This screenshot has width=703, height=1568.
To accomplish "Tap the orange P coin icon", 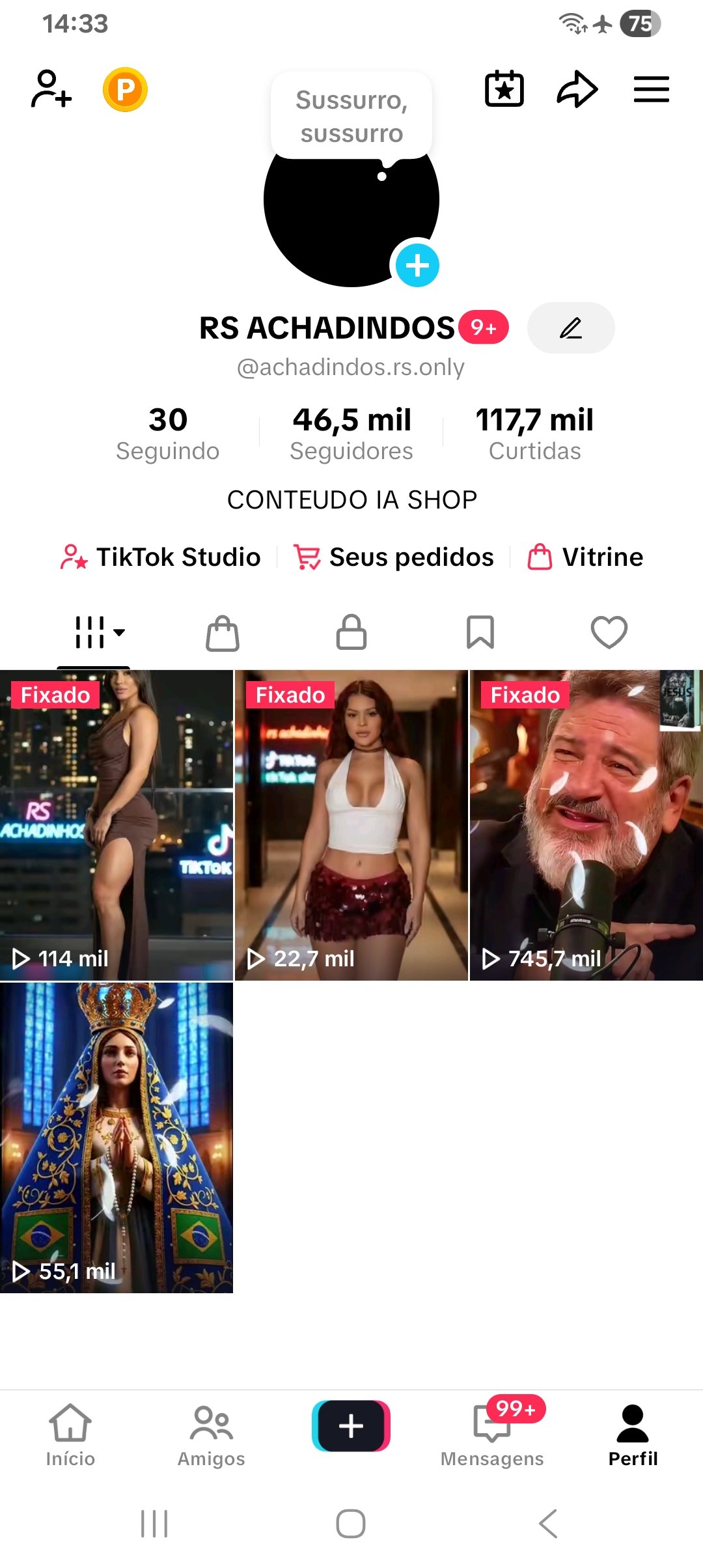I will coord(125,89).
